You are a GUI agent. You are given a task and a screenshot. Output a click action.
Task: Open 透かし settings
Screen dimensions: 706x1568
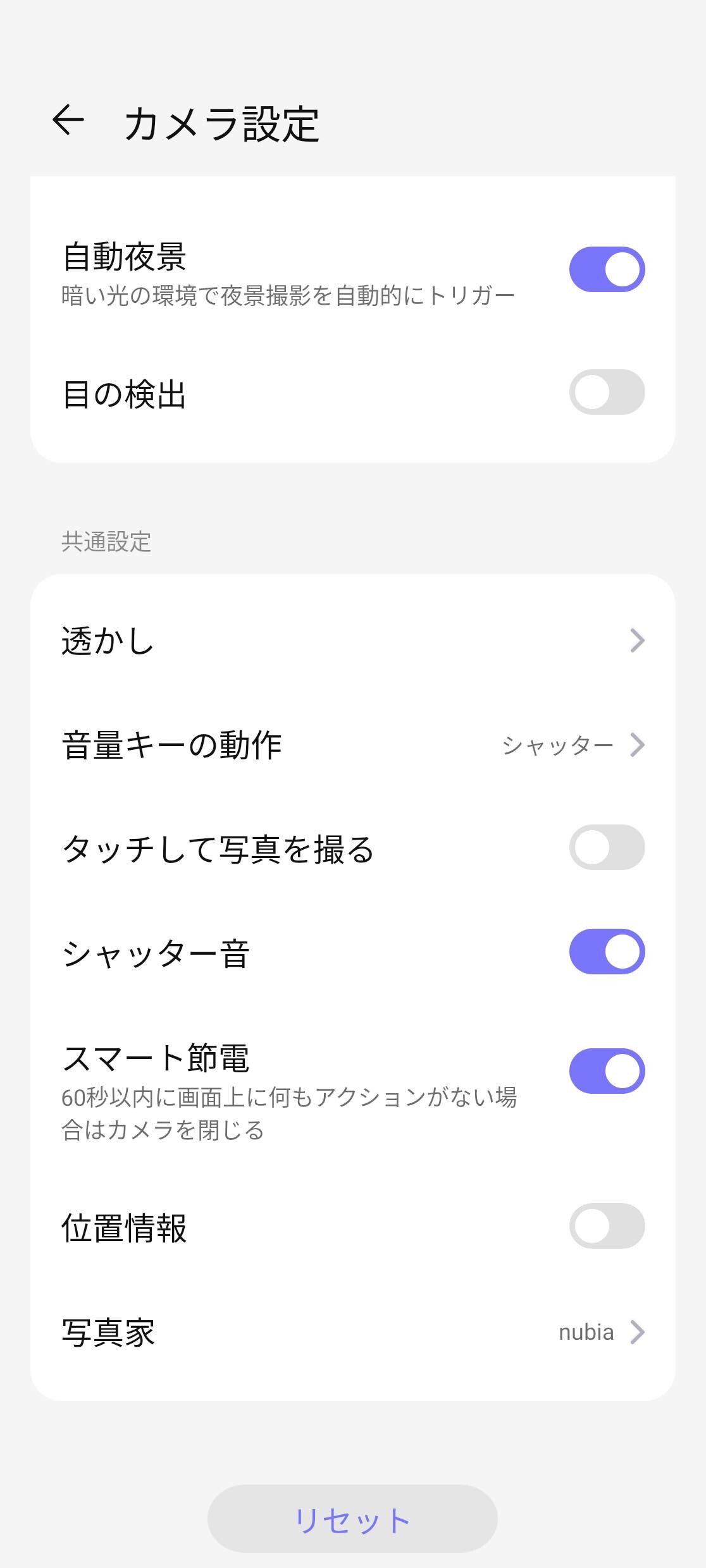click(352, 640)
